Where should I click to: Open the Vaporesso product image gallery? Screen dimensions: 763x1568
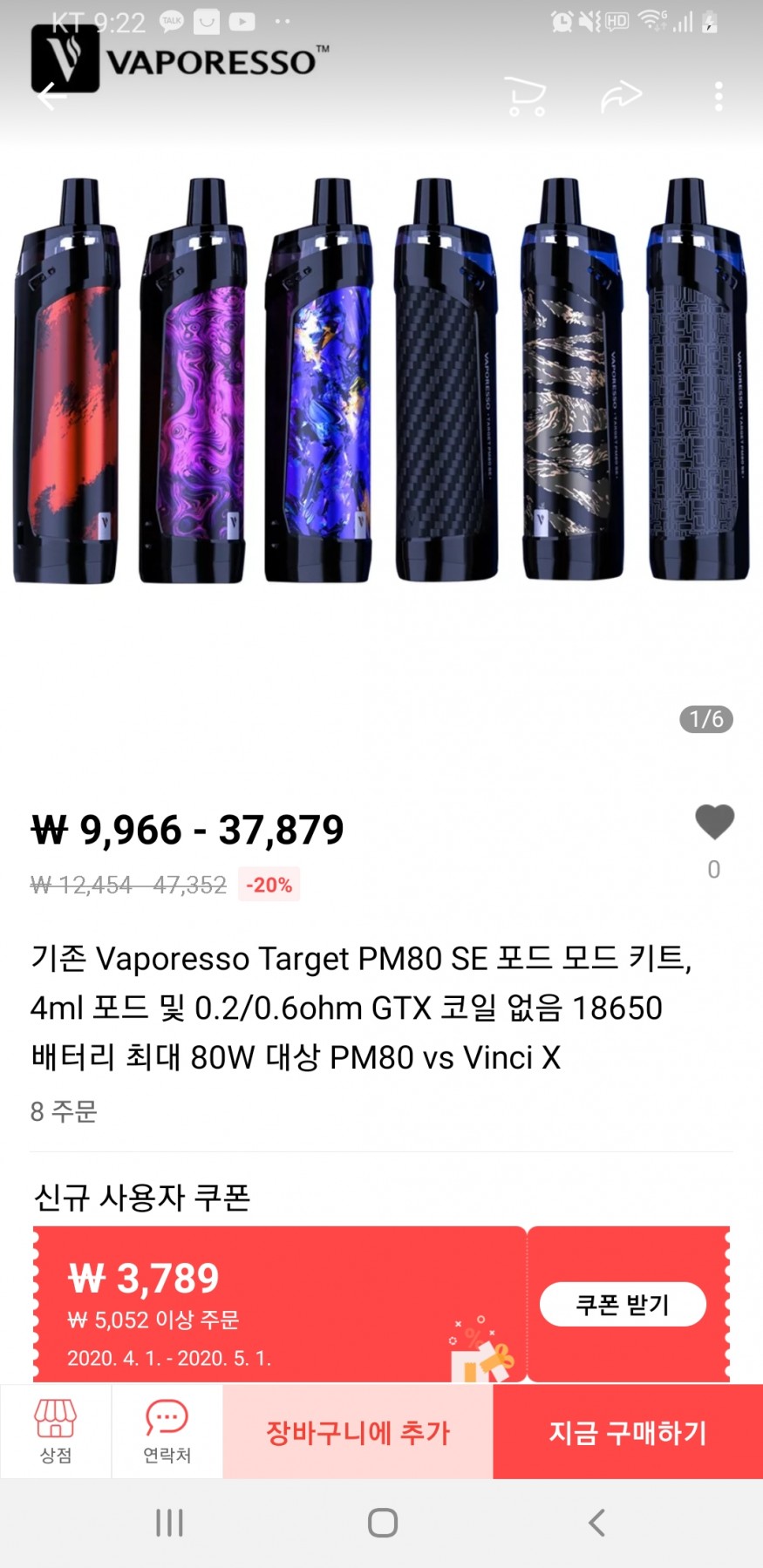pyautogui.click(x=381, y=384)
